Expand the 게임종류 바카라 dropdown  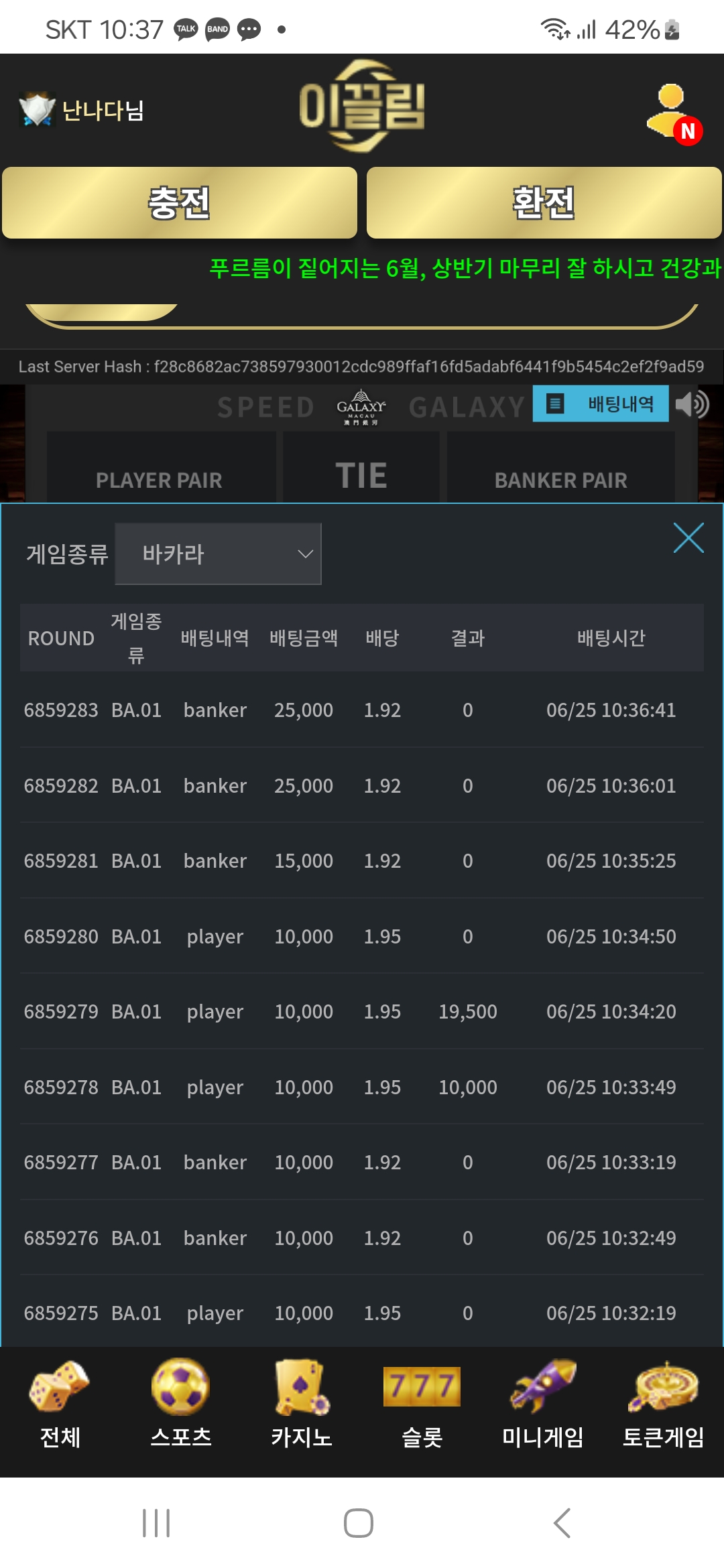point(218,554)
